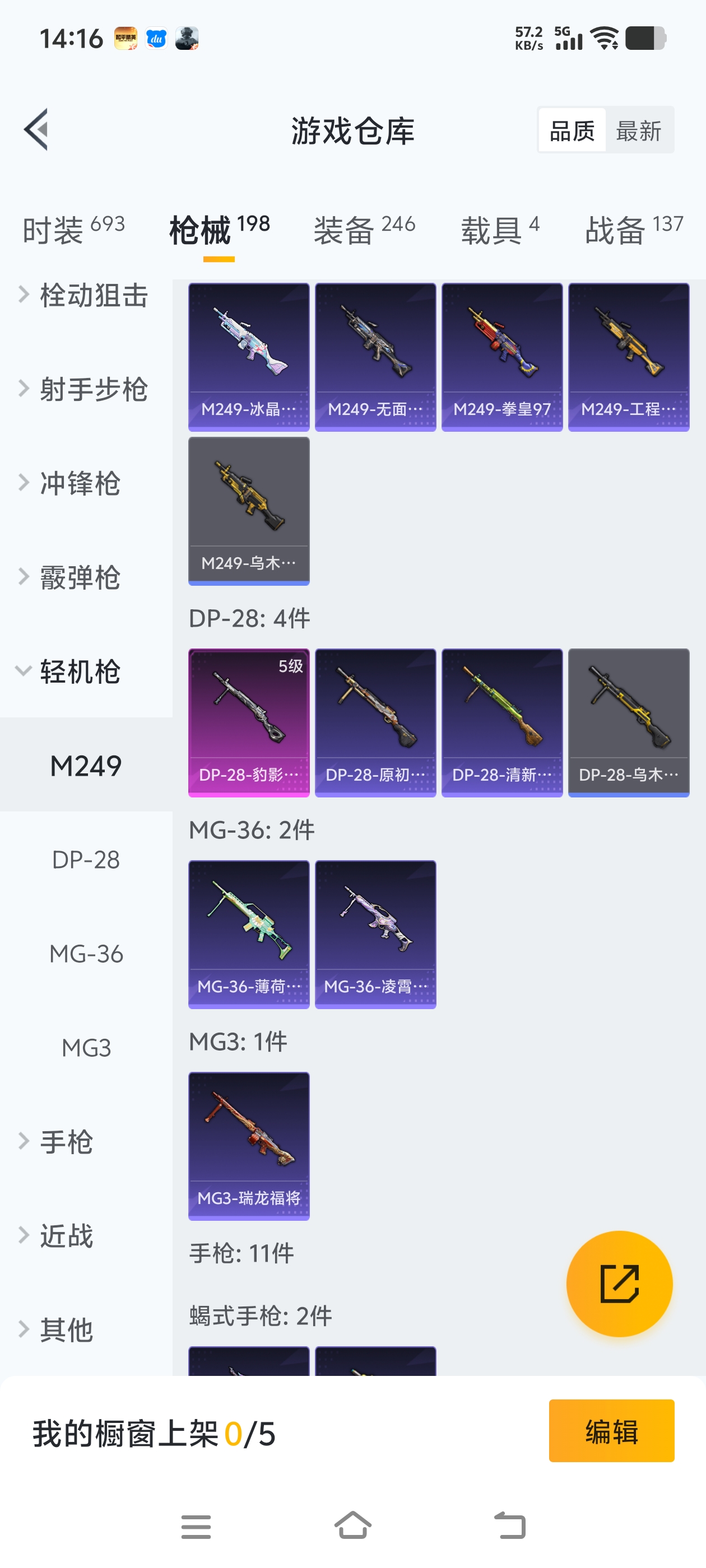Select MG3 in the sidebar

[86, 1048]
